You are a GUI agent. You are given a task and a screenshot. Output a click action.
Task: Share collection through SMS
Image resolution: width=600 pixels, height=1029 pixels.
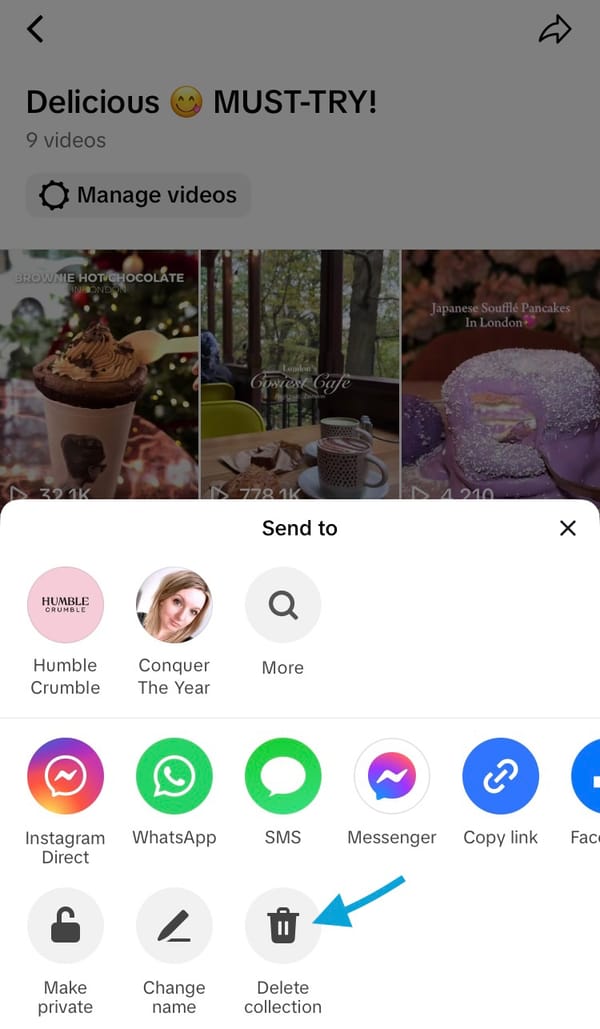[283, 777]
